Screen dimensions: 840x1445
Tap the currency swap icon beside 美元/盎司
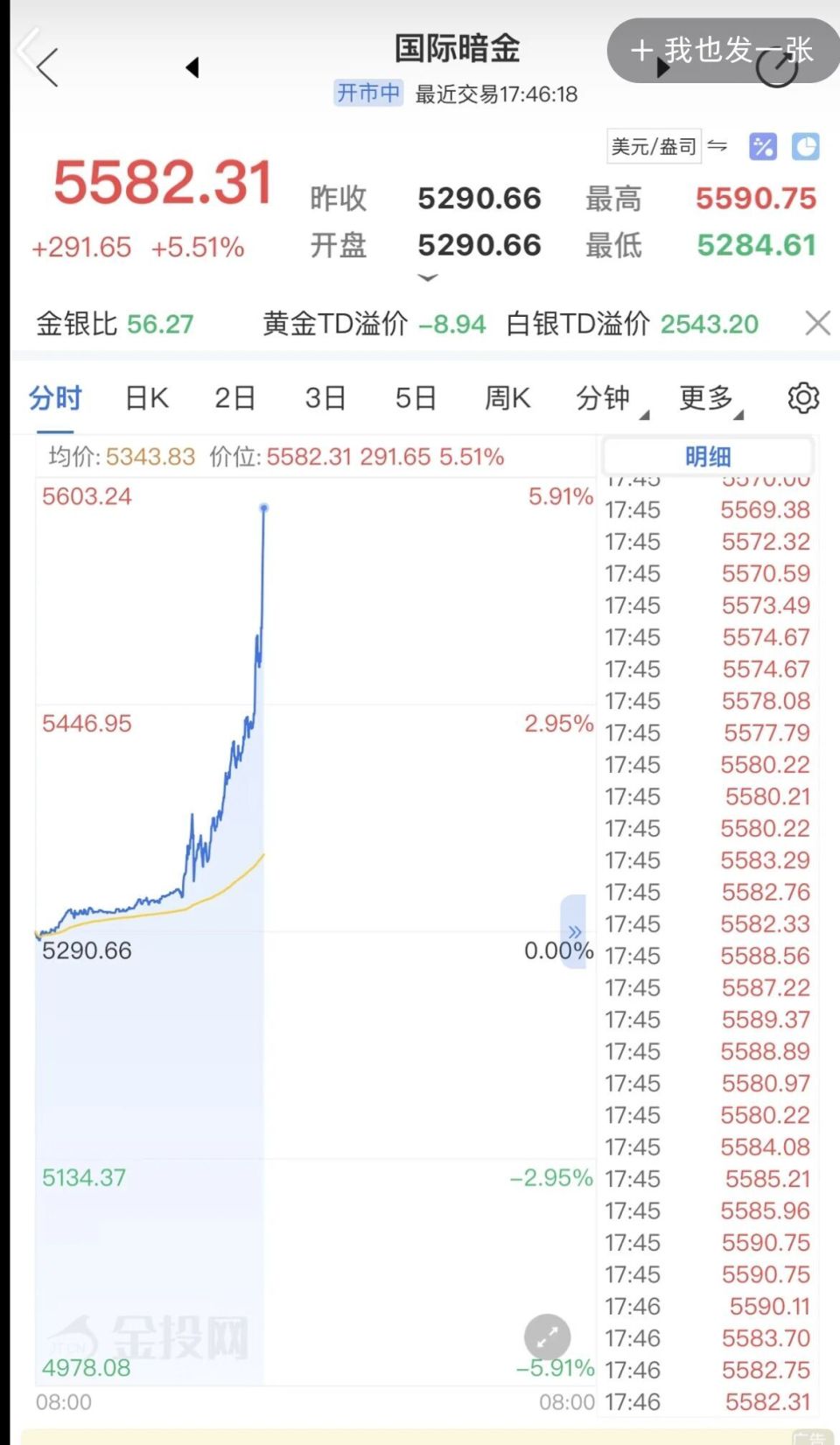tap(719, 146)
